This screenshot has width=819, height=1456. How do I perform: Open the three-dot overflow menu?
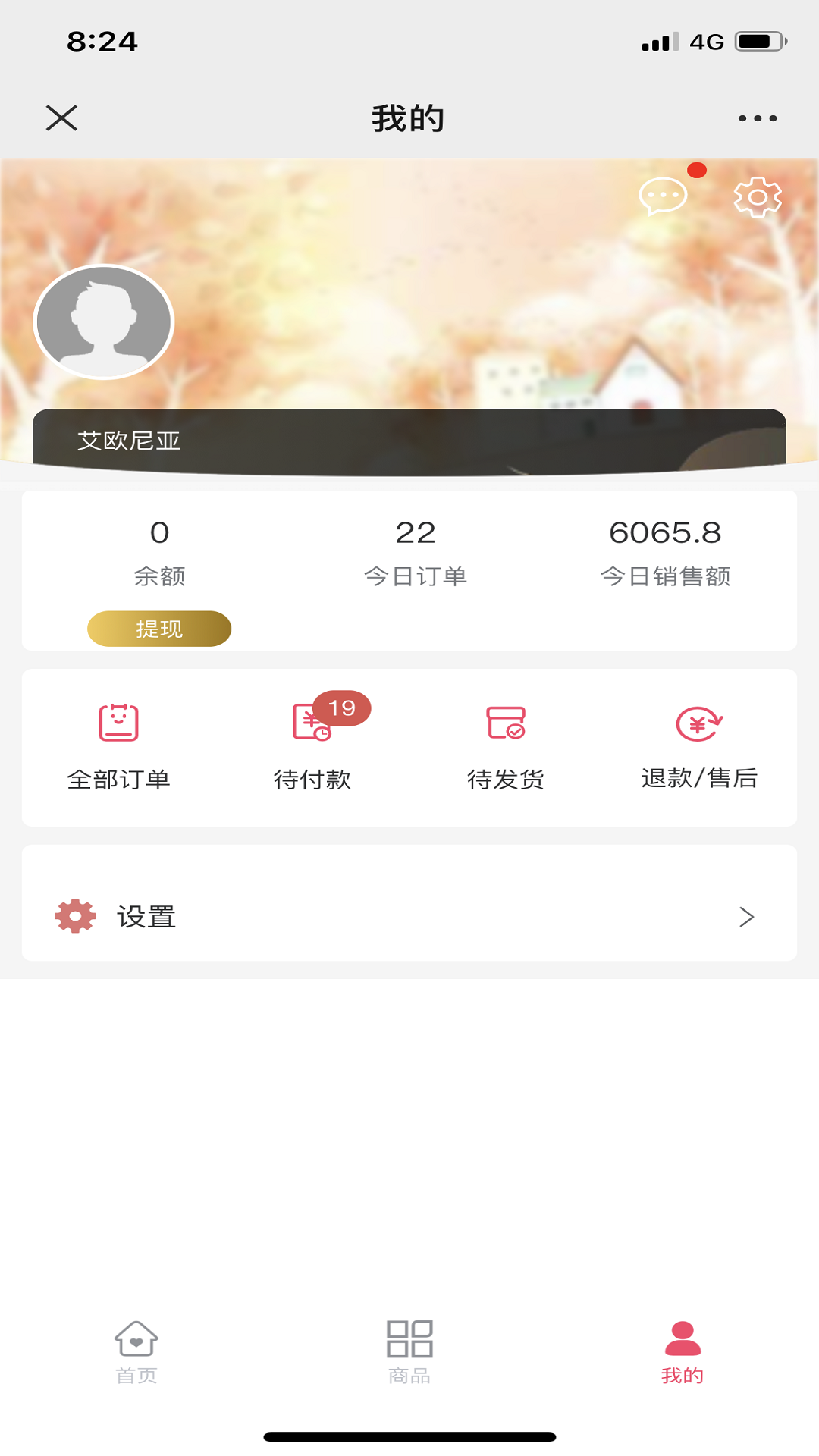click(758, 118)
